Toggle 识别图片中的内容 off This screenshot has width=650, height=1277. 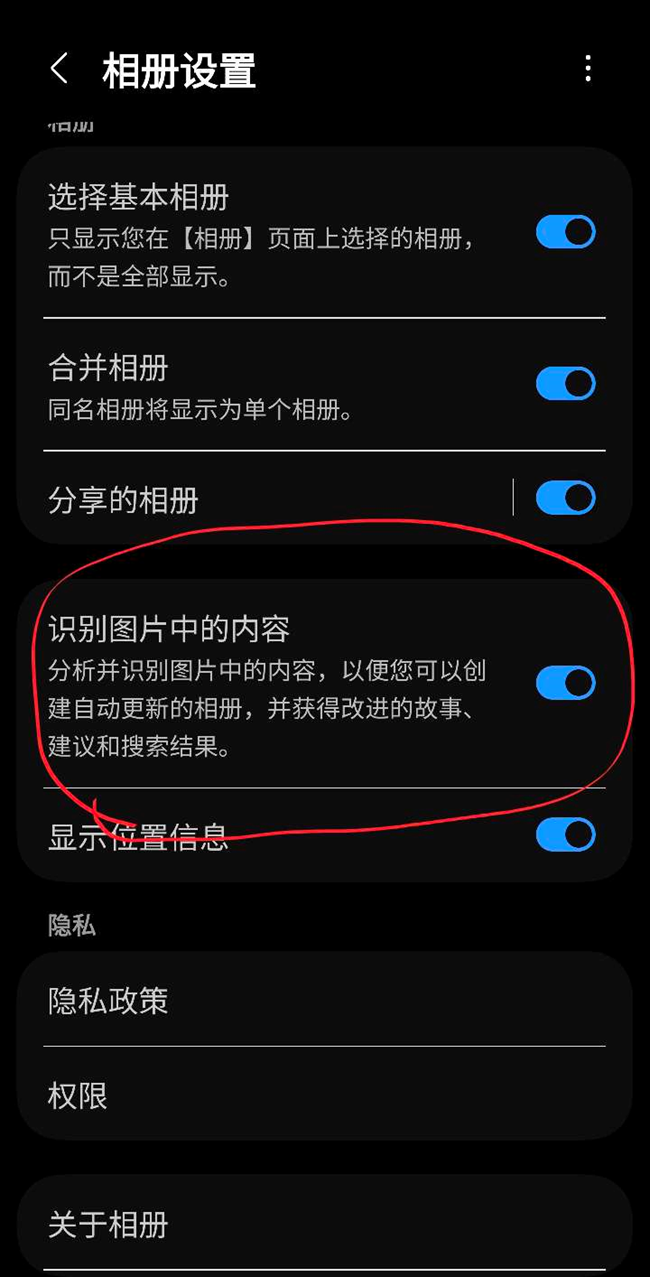coord(565,683)
